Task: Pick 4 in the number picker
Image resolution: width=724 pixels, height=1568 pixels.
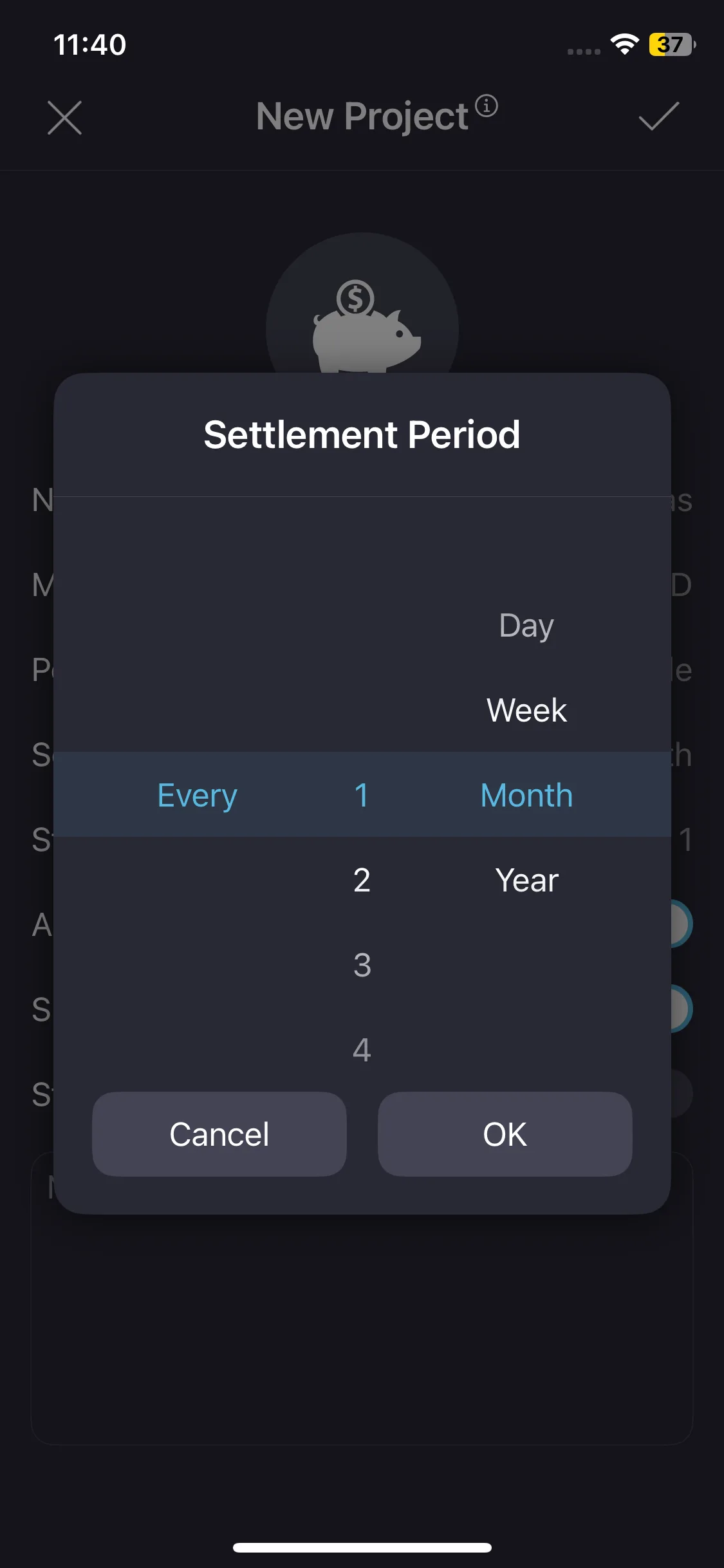Action: coord(362,1050)
